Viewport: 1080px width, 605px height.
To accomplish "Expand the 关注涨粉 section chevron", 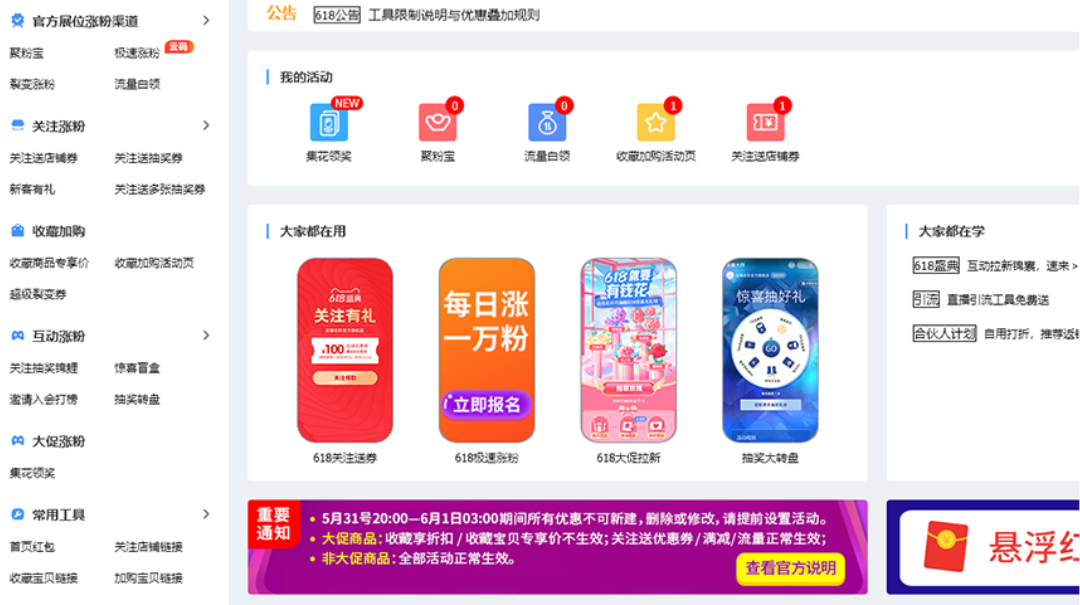I will pos(206,126).
